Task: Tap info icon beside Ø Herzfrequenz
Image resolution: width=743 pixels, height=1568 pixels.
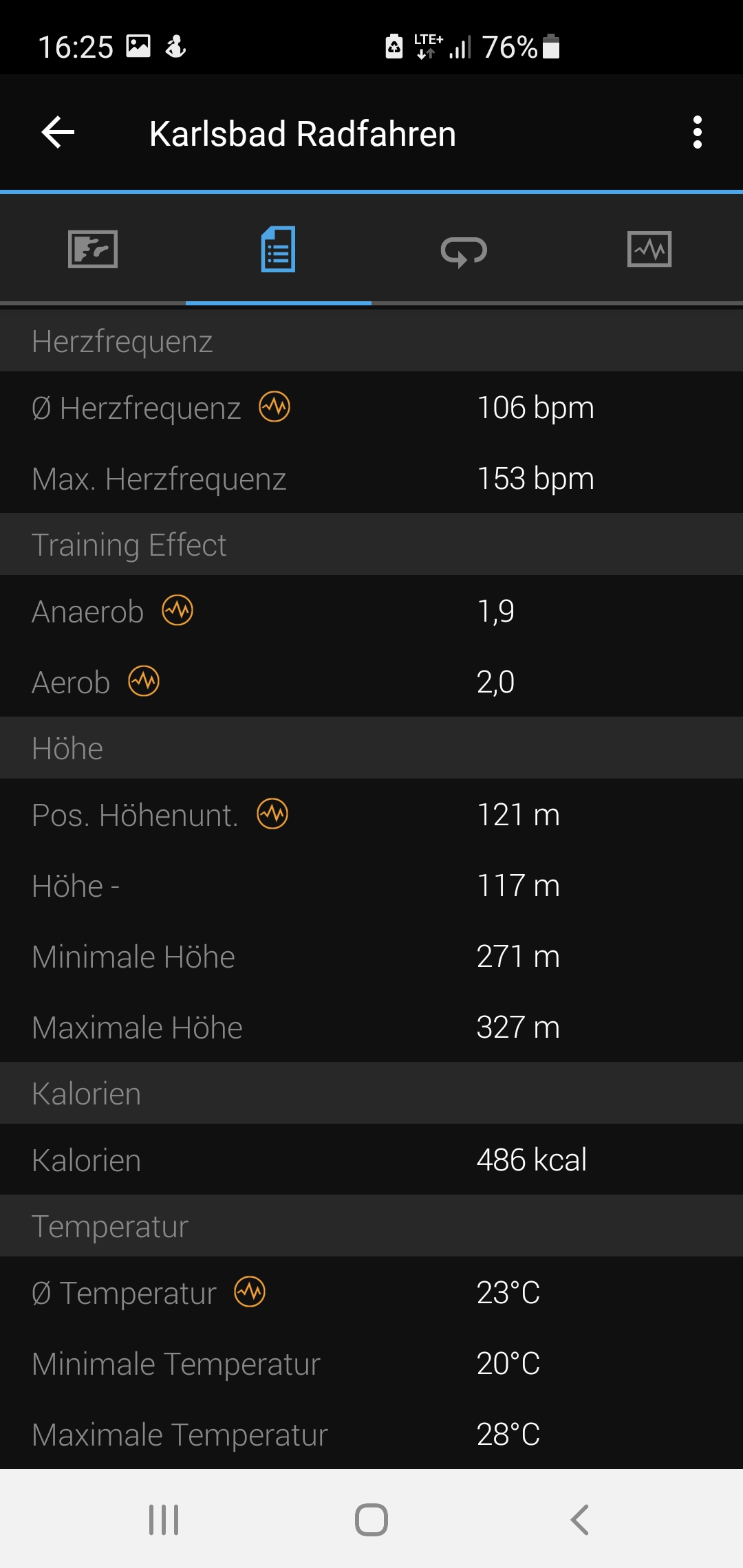Action: (274, 407)
